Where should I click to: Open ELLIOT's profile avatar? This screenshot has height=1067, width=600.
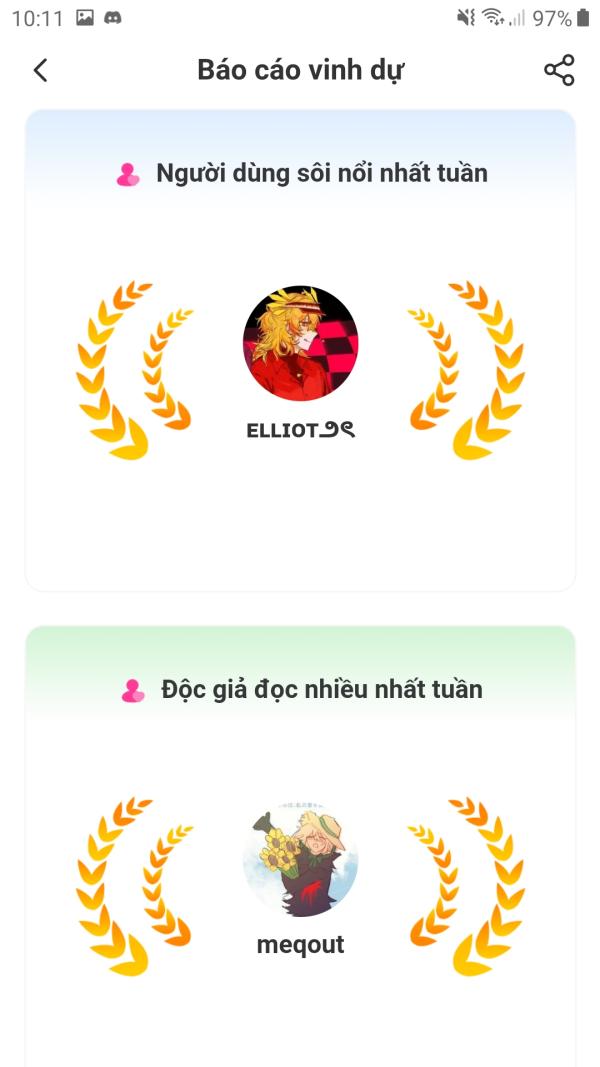click(x=300, y=344)
